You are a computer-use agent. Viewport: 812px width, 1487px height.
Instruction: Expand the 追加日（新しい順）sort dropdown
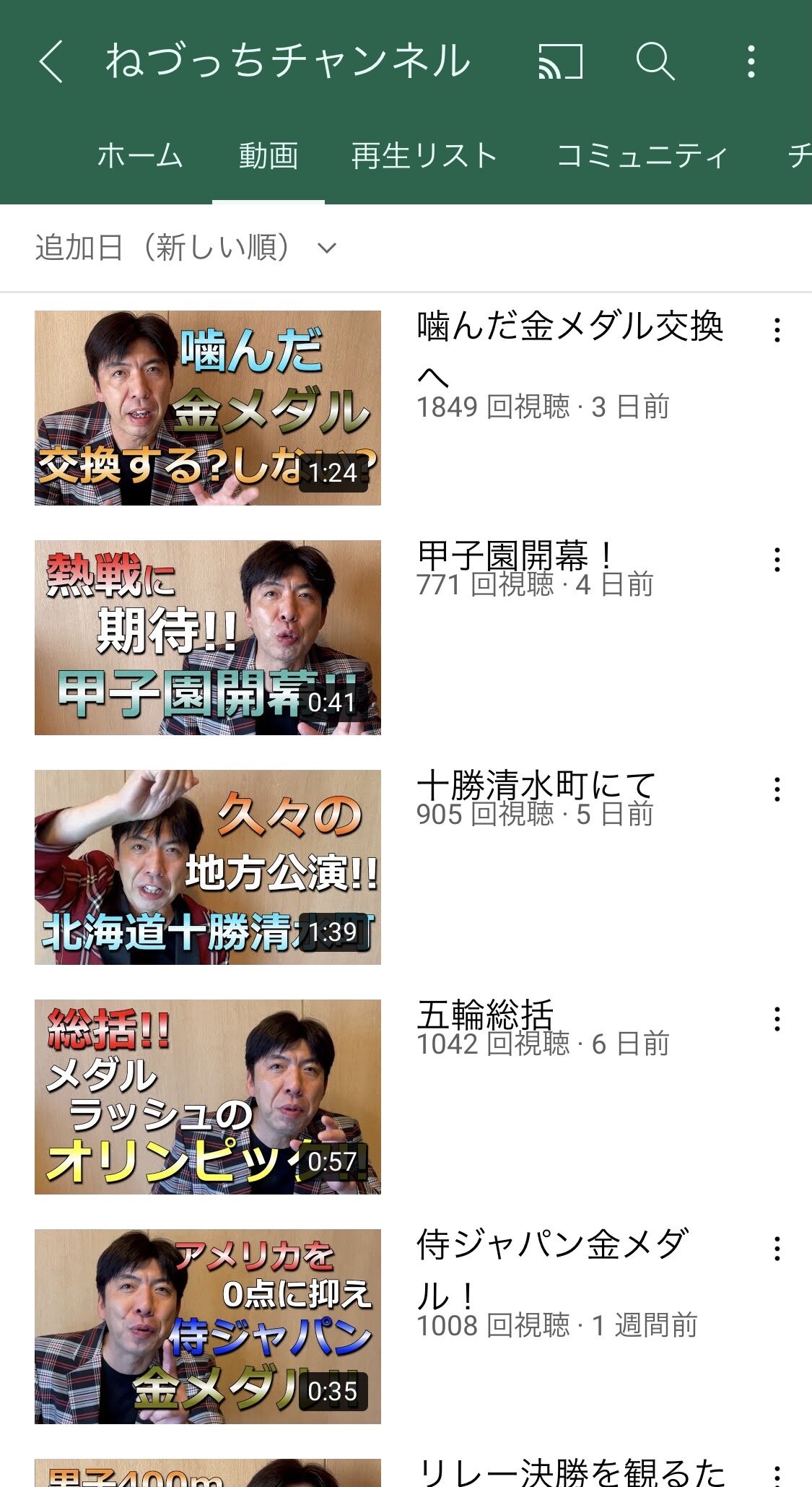[x=186, y=248]
